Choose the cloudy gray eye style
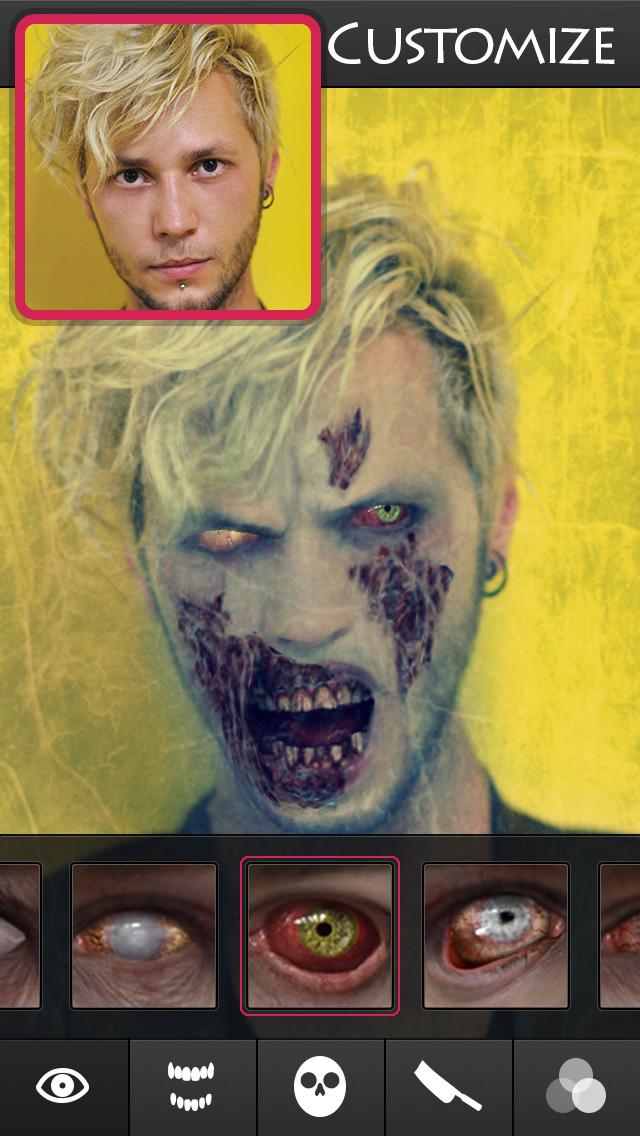640x1136 pixels. (144, 935)
